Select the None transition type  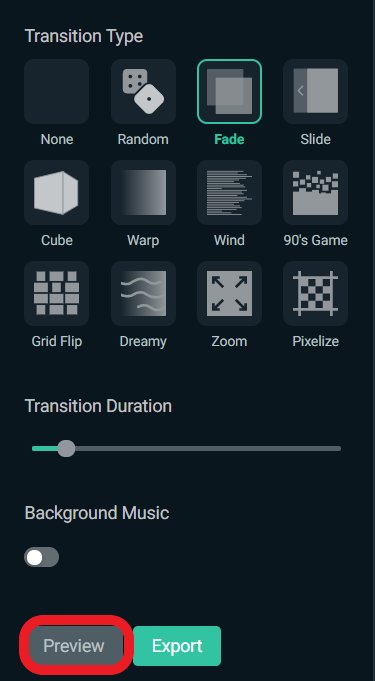click(56, 92)
